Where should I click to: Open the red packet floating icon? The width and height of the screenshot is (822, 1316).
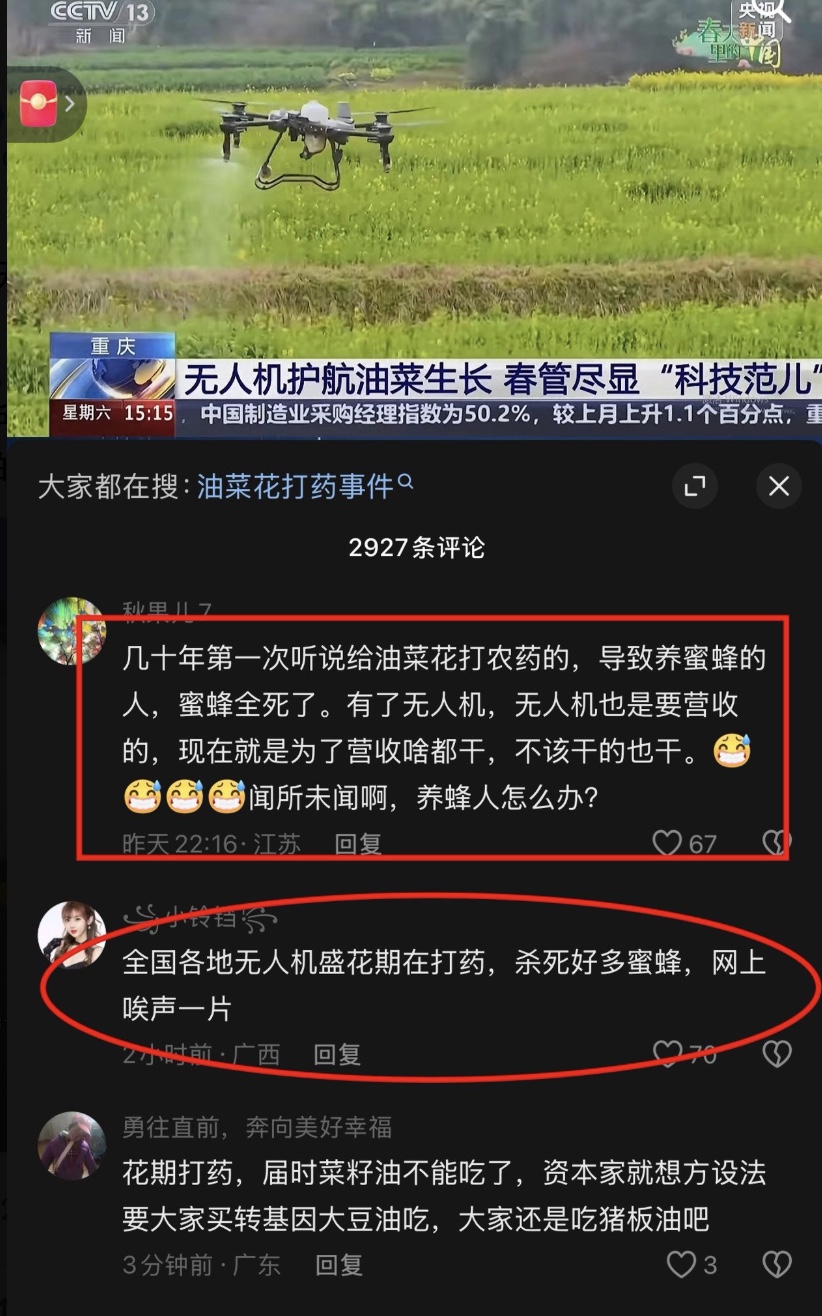40,103
